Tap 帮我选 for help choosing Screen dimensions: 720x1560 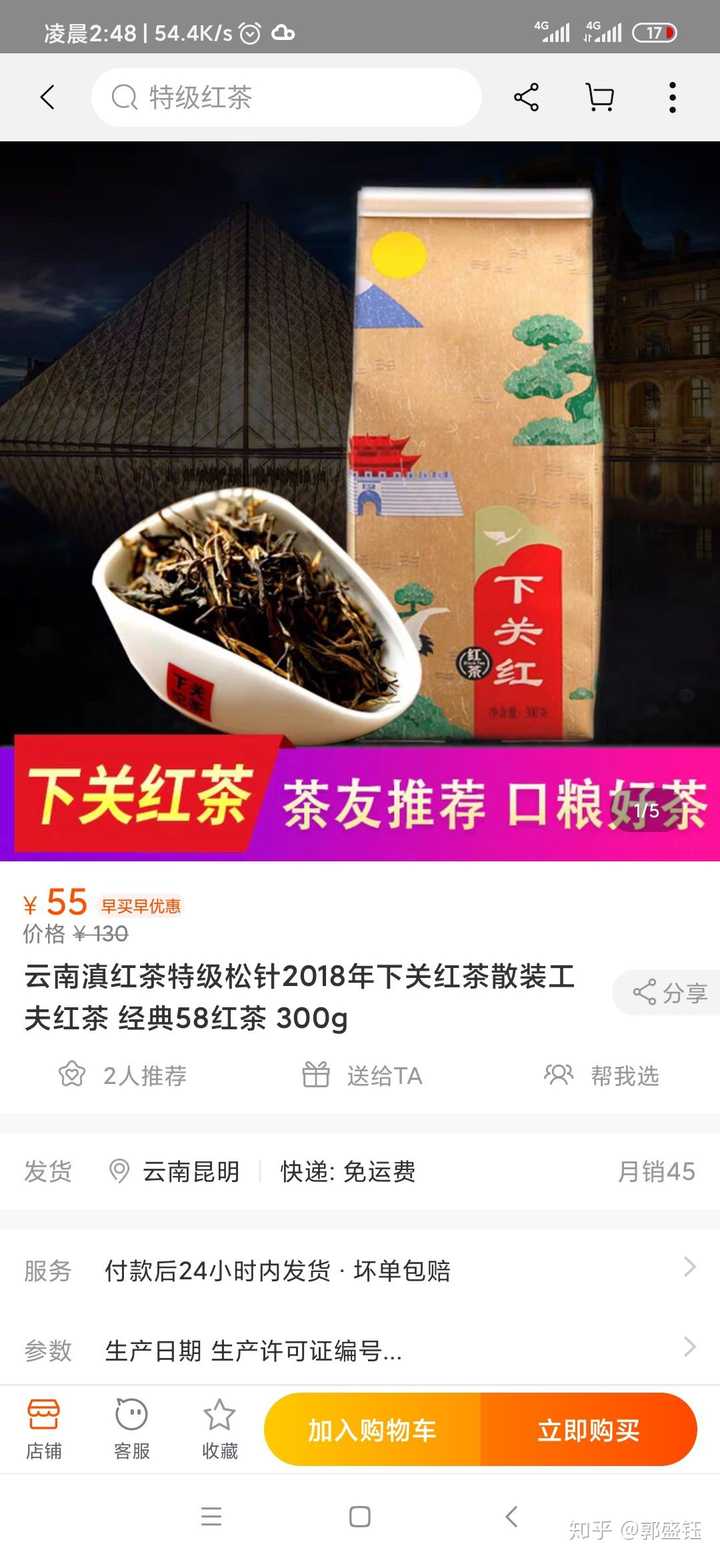601,1075
